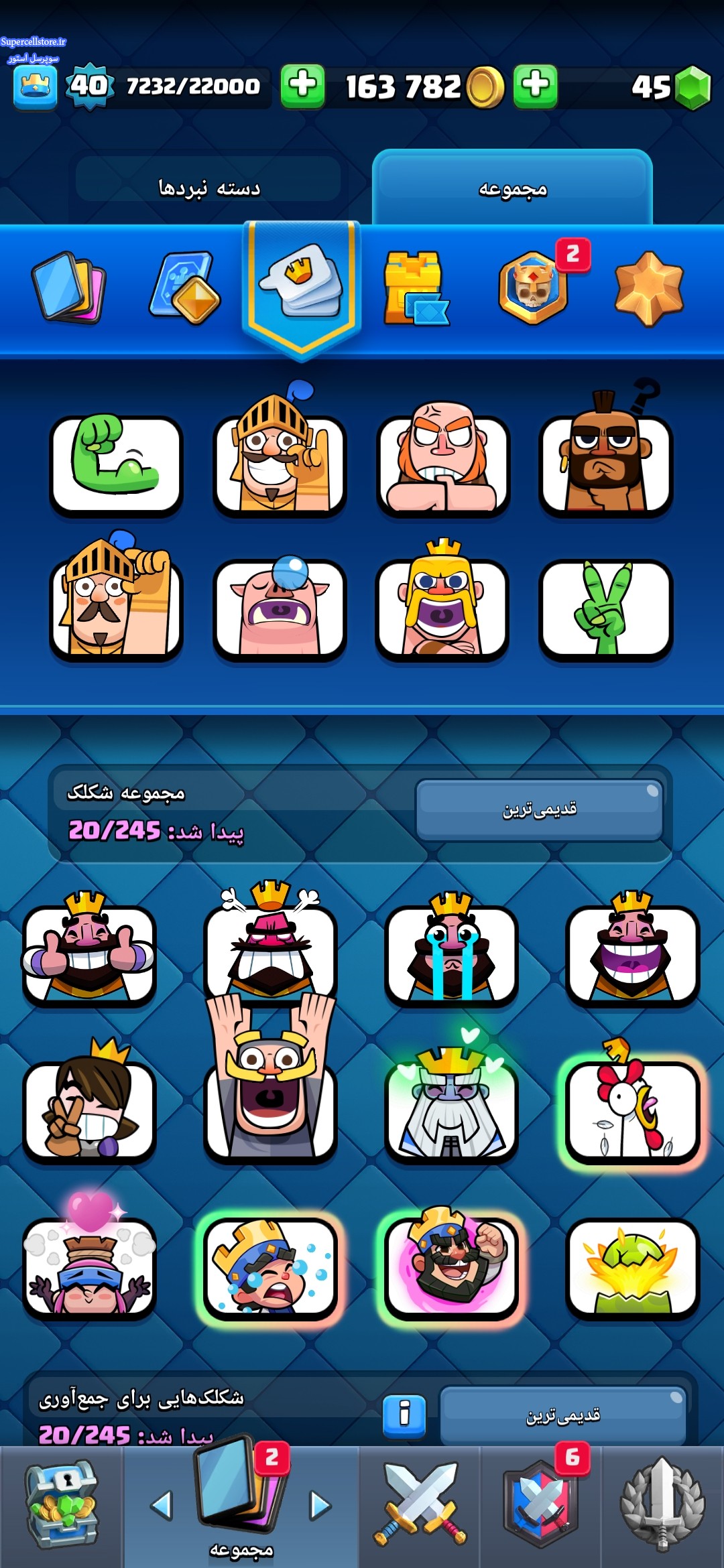Viewport: 724px width, 1568px height.
Task: Open the clan shield tab with badge 6
Action: pyautogui.click(x=540, y=1504)
